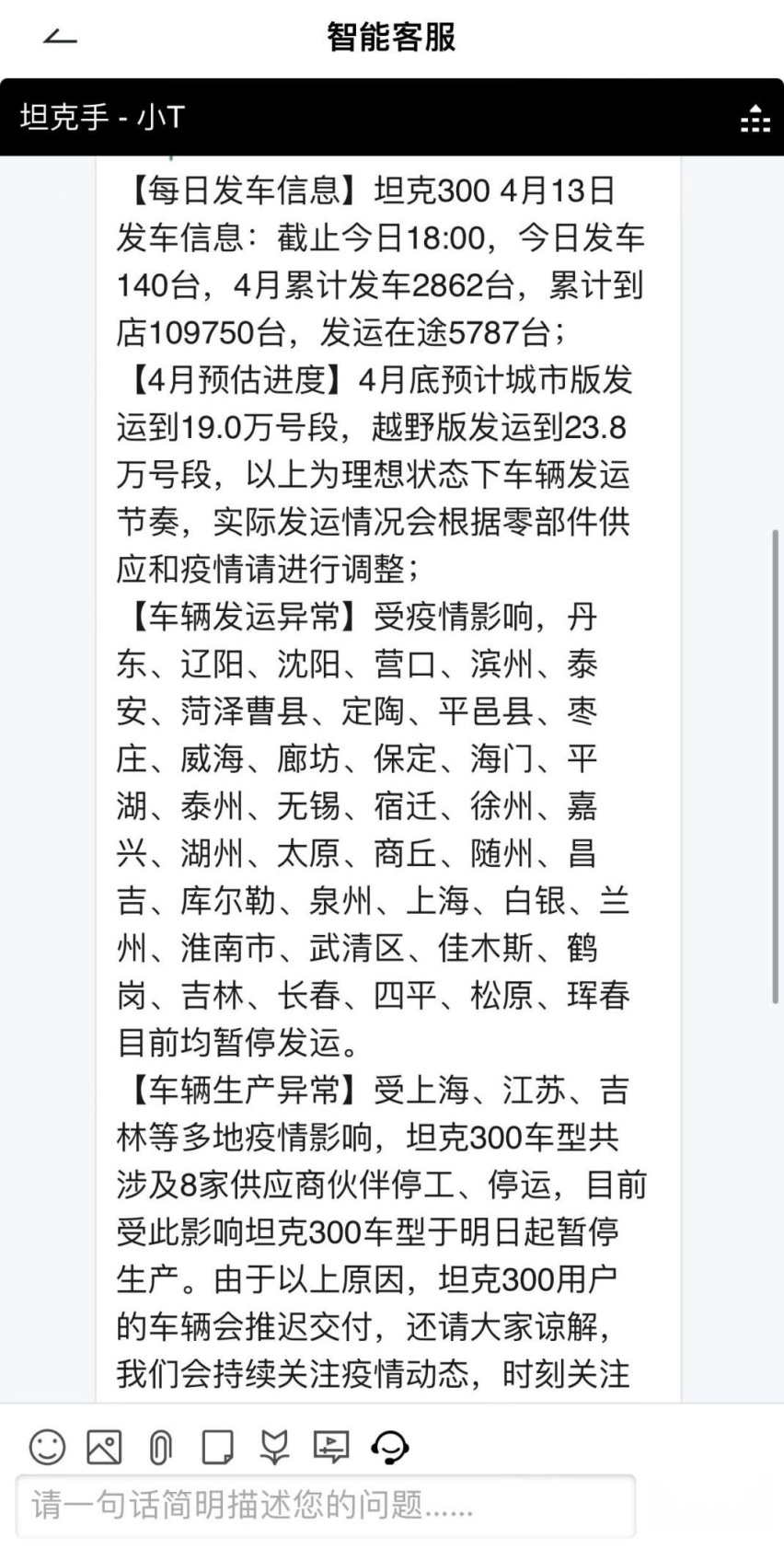
Task: Tap the flower icon in the chat toolbar
Action: (274, 1447)
